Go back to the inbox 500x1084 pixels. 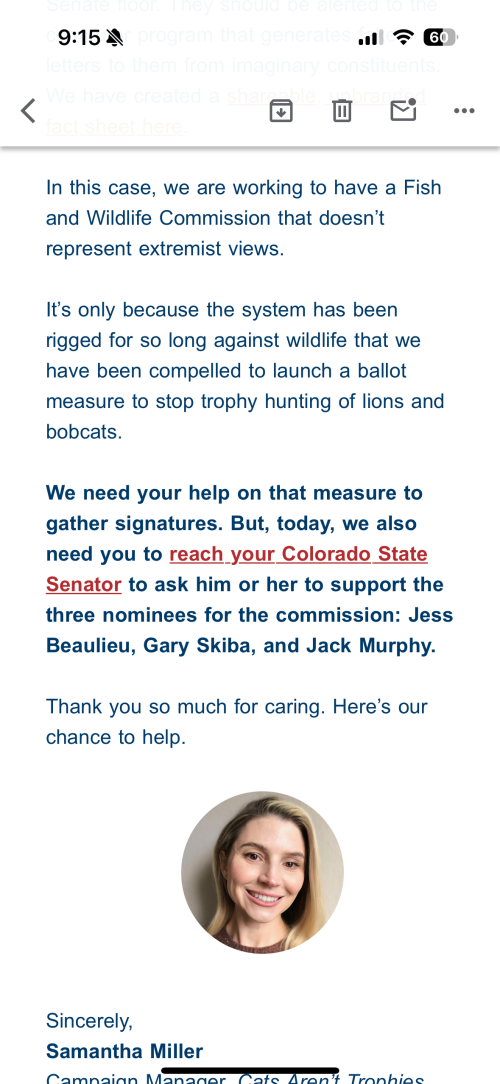[x=28, y=111]
